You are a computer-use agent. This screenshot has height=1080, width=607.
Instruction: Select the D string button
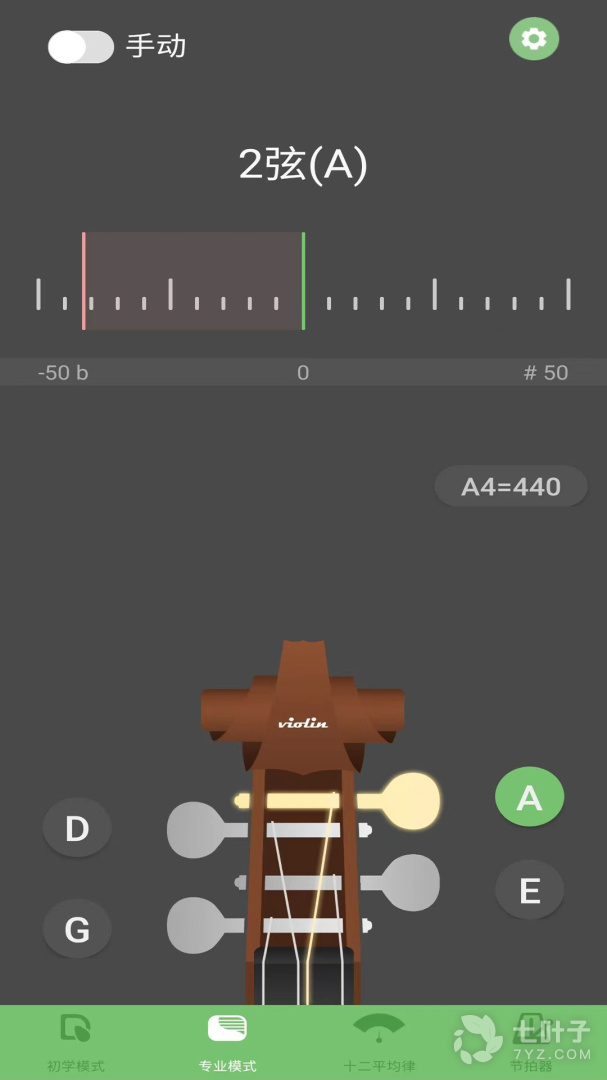[x=77, y=828]
